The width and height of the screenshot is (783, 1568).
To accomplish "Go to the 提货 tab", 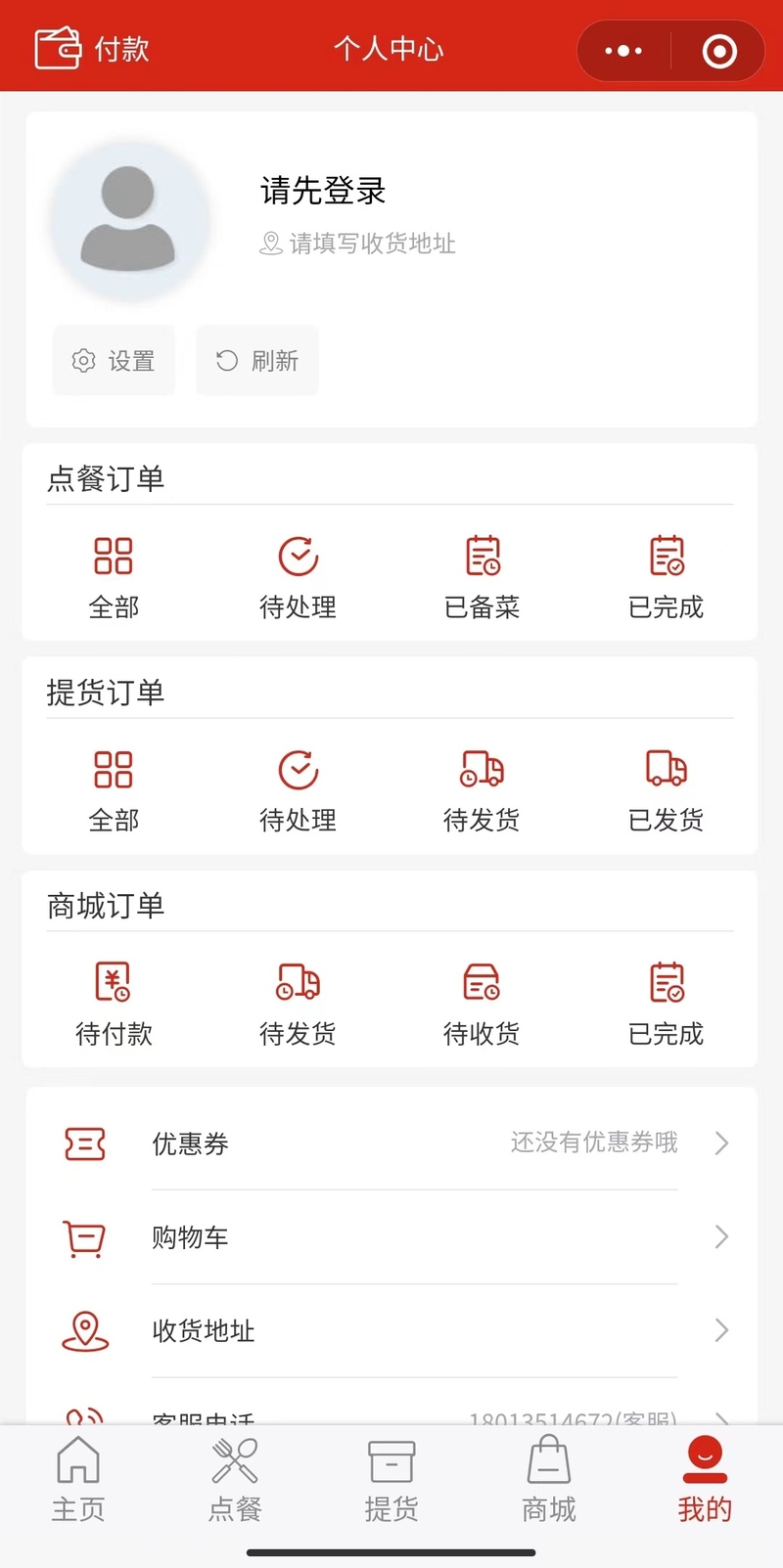I will tap(391, 1480).
